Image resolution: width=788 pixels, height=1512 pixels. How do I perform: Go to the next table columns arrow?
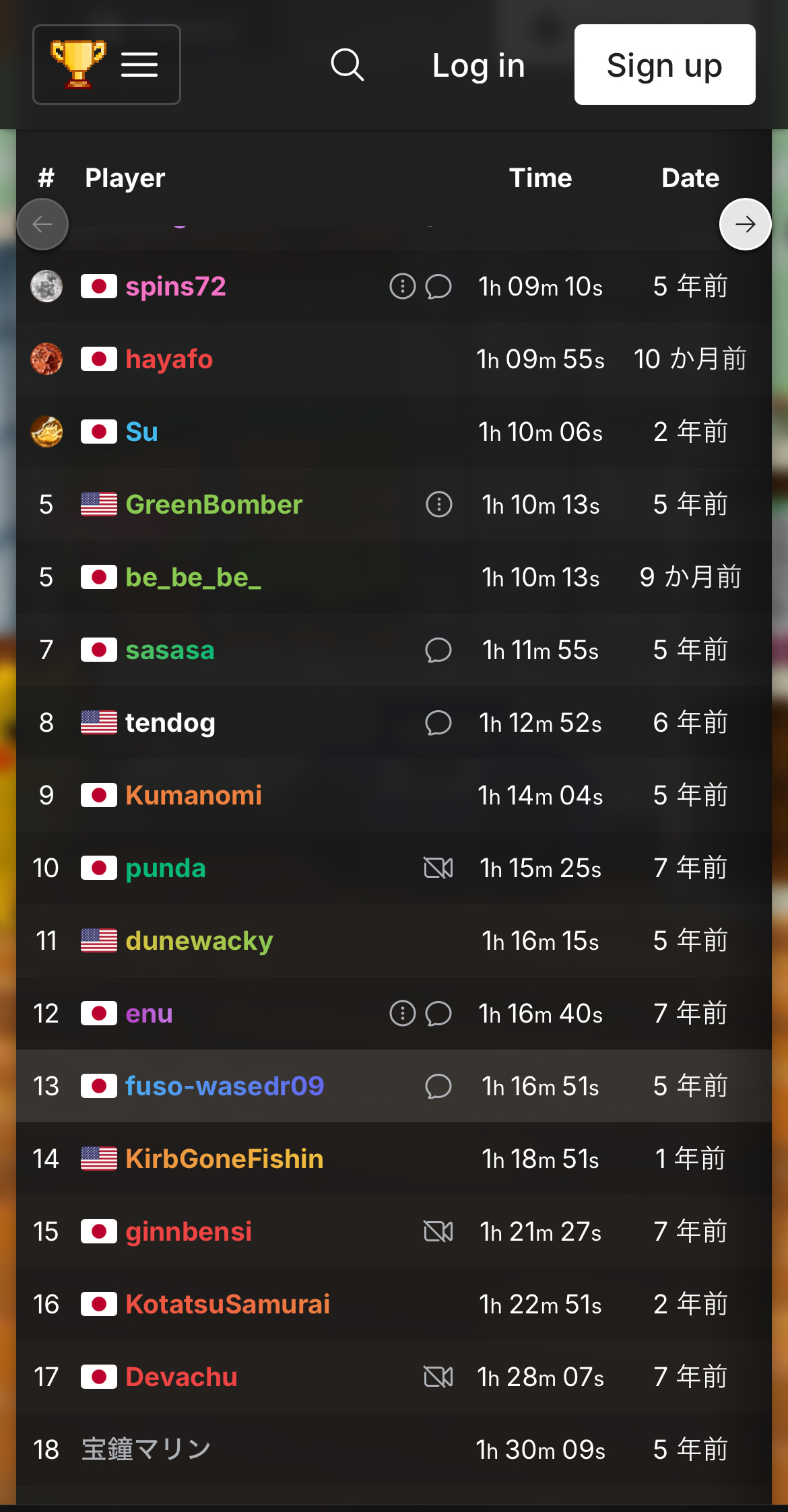click(745, 224)
